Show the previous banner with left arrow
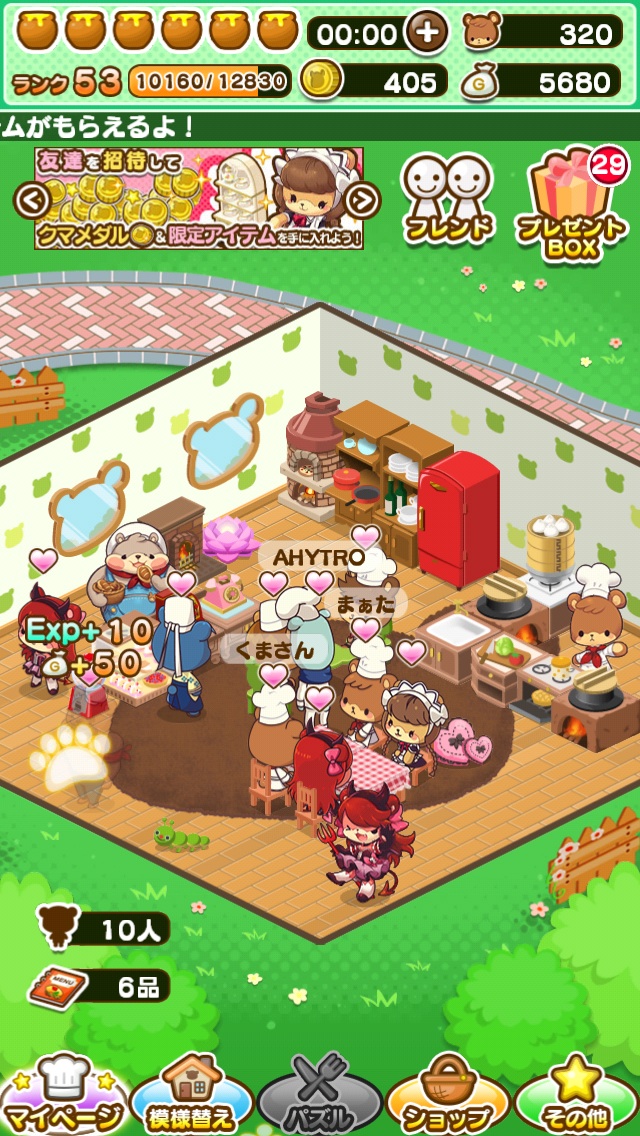 (x=32, y=201)
